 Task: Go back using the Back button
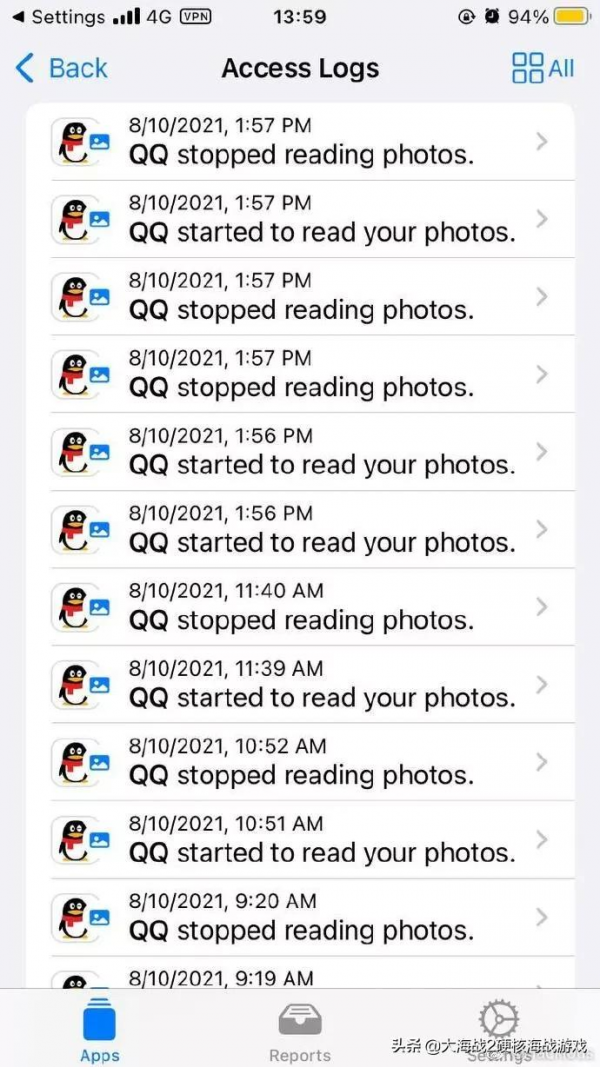[62, 68]
